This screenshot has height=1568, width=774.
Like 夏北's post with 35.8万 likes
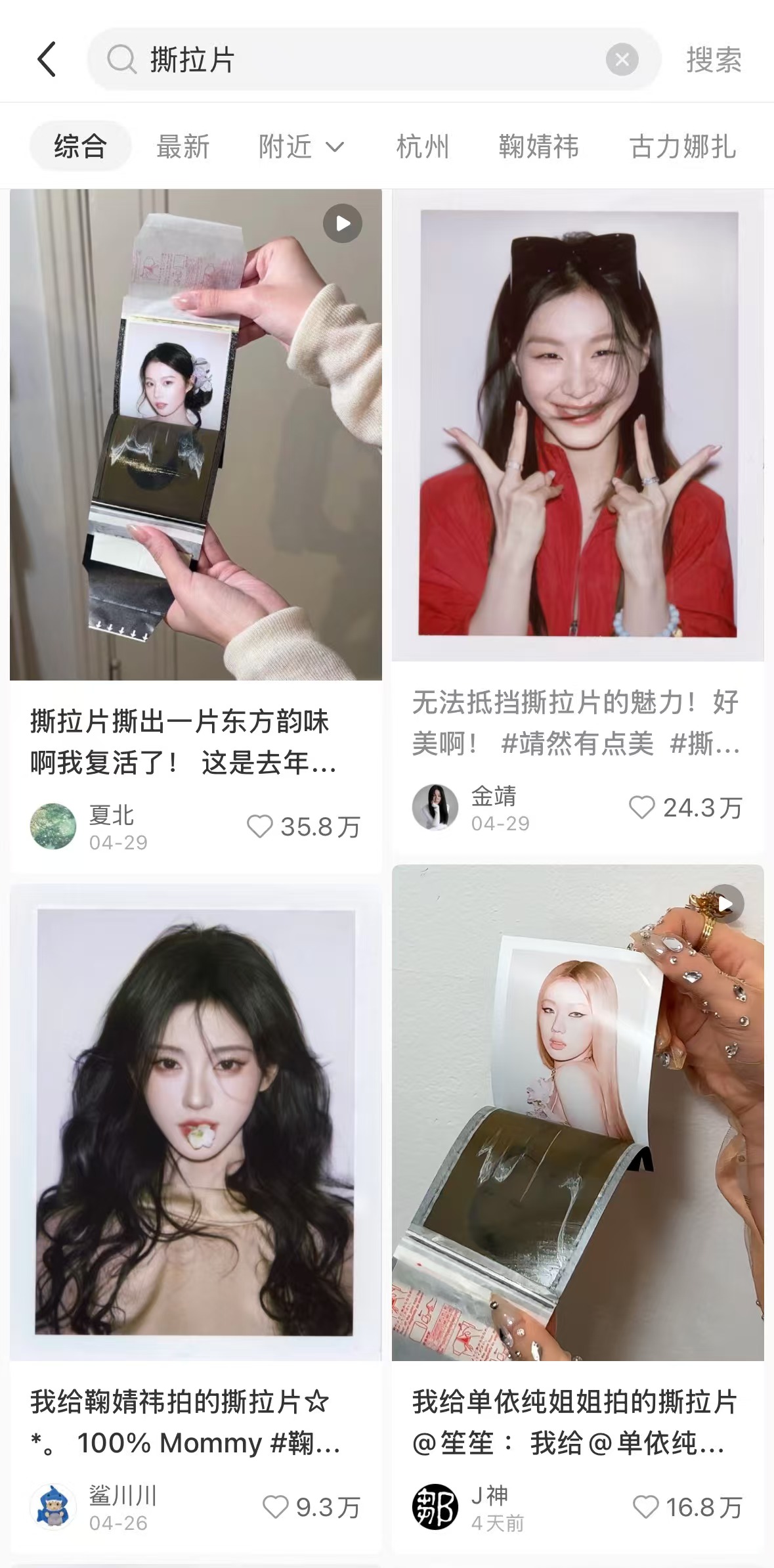point(260,826)
